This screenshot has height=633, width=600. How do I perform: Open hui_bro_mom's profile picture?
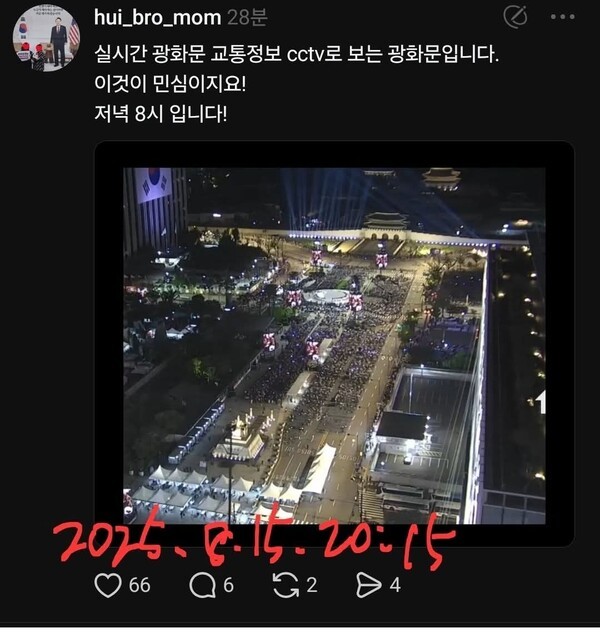[x=45, y=37]
